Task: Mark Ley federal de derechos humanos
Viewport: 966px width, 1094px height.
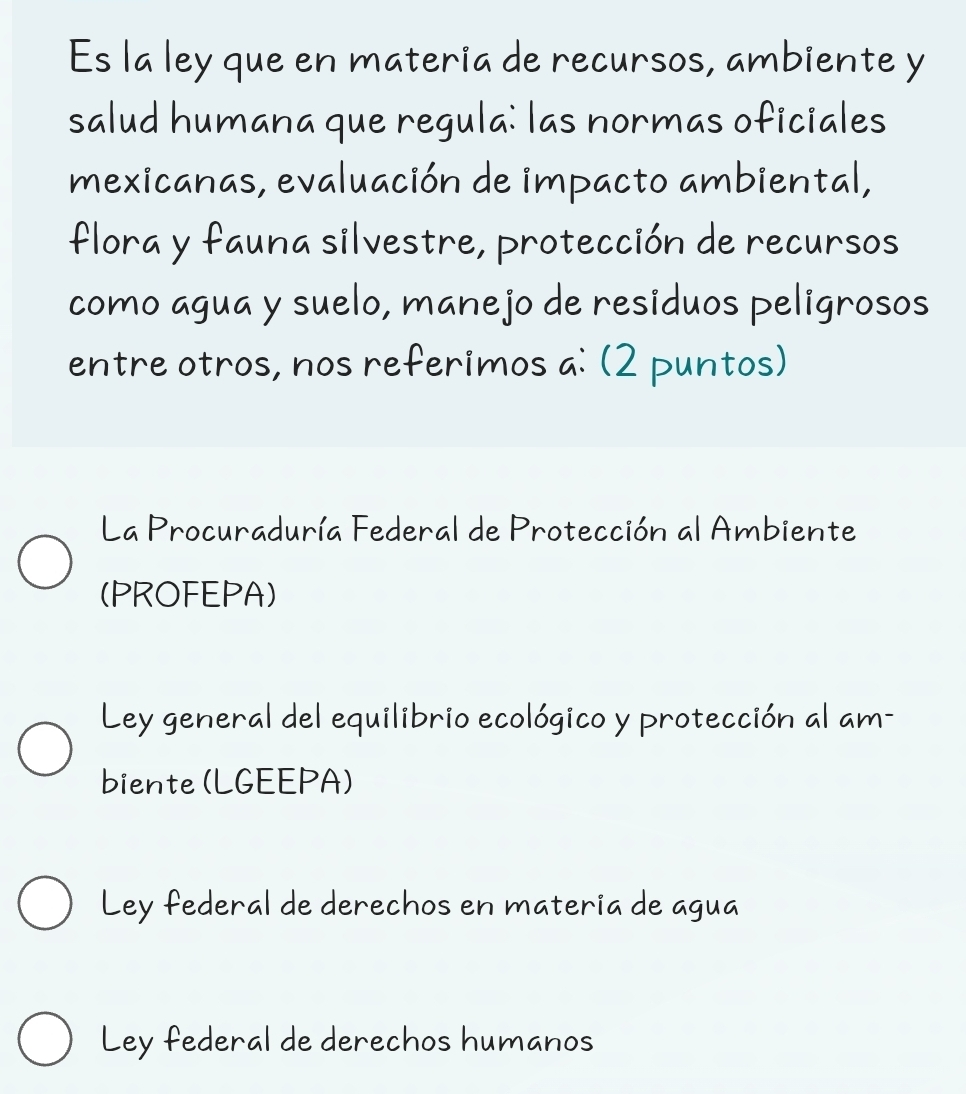Action: pos(45,1043)
